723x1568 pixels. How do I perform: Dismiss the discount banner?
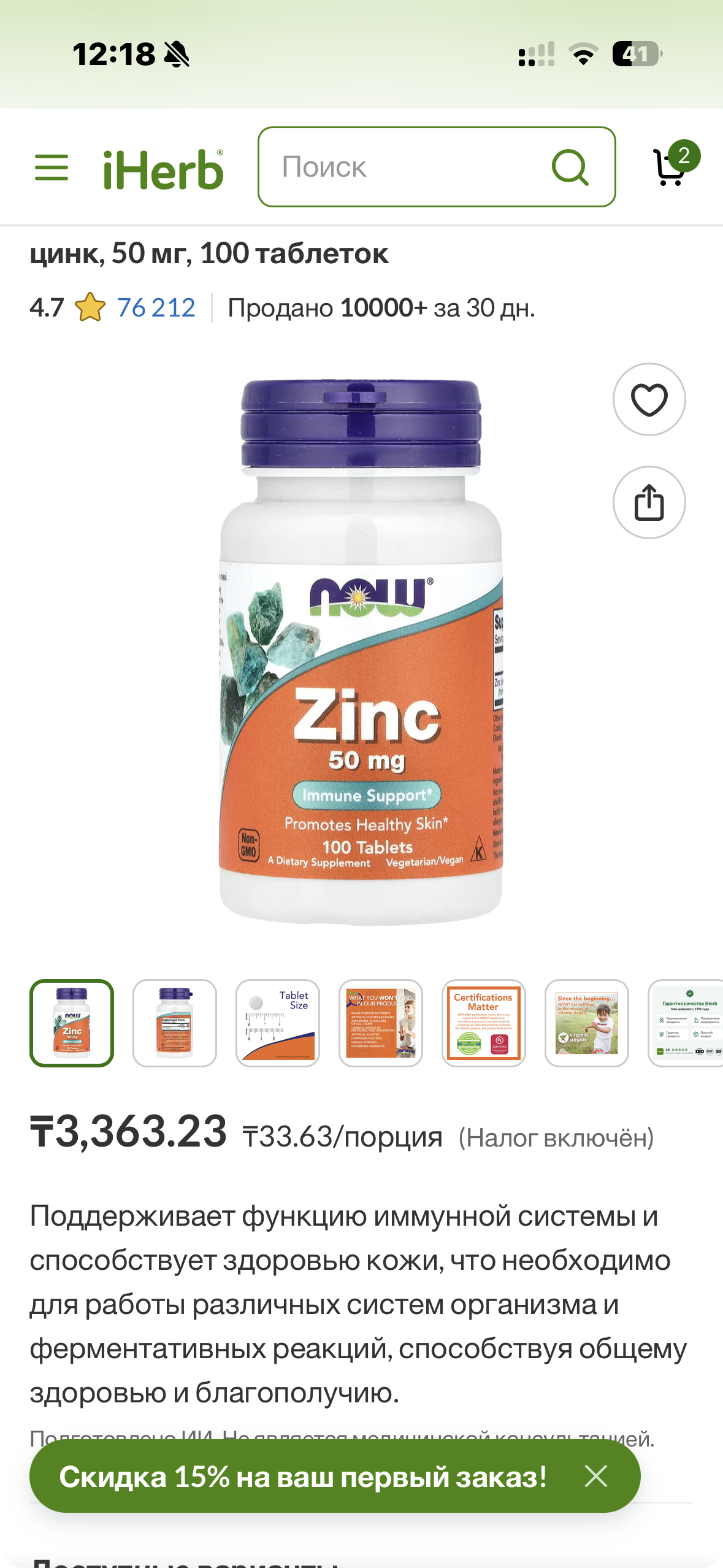[596, 1477]
